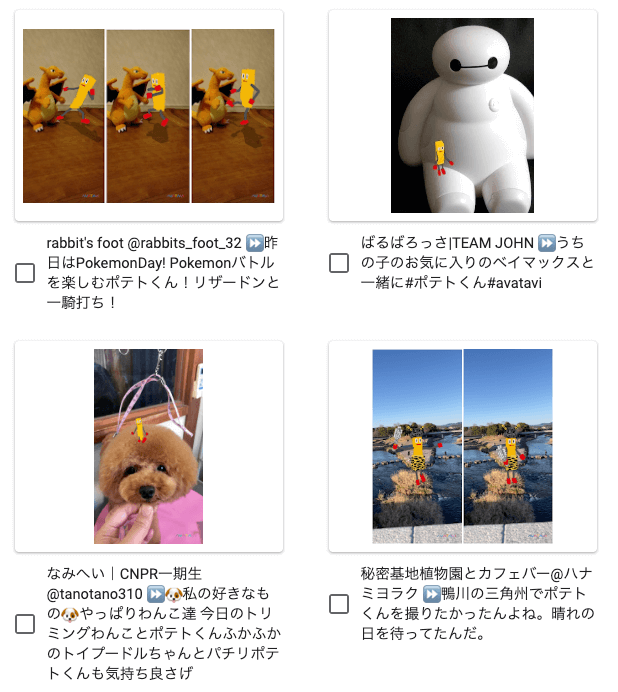View the 鴨川 river image card

coord(462,445)
